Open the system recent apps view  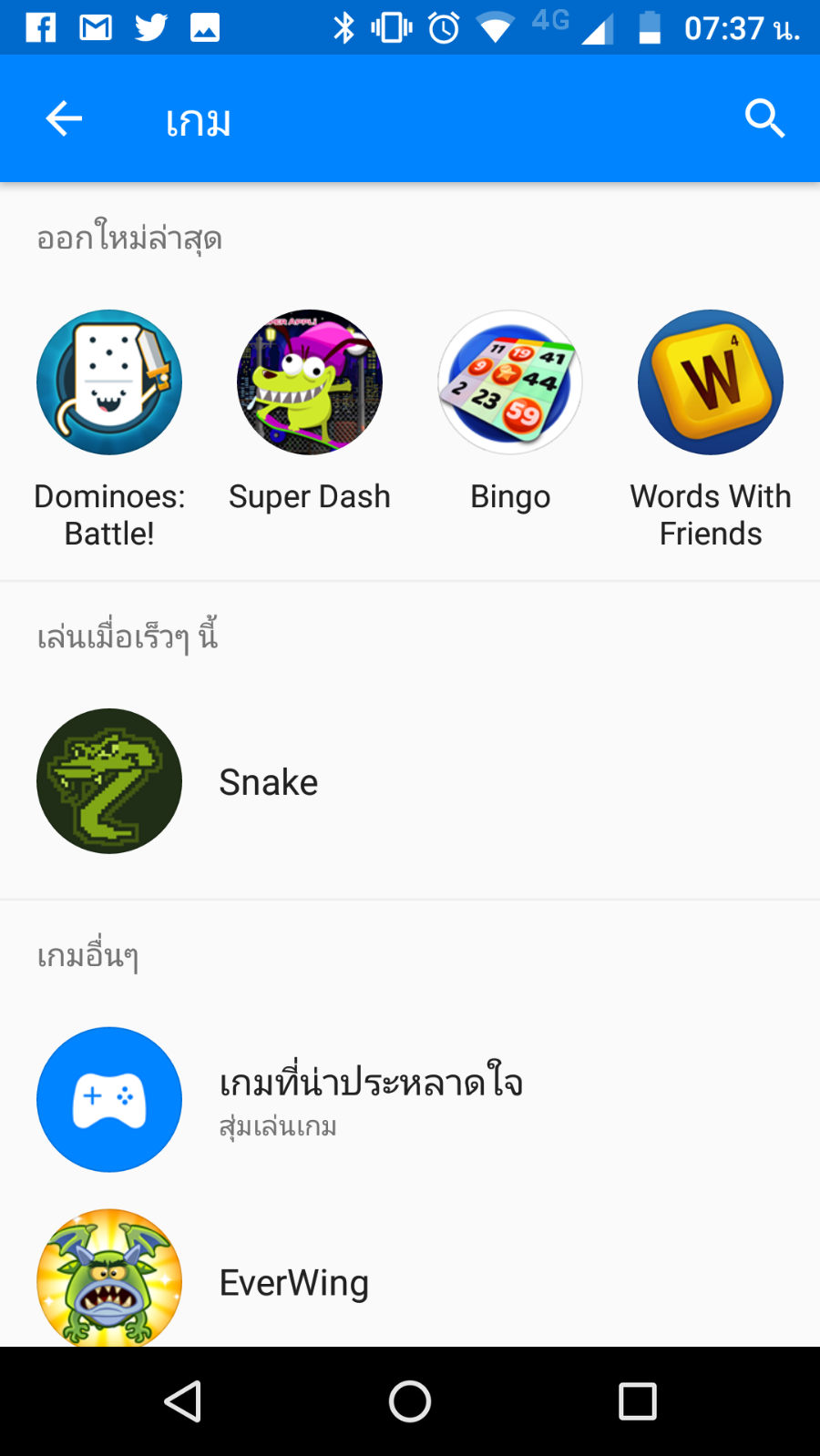[x=638, y=1401]
